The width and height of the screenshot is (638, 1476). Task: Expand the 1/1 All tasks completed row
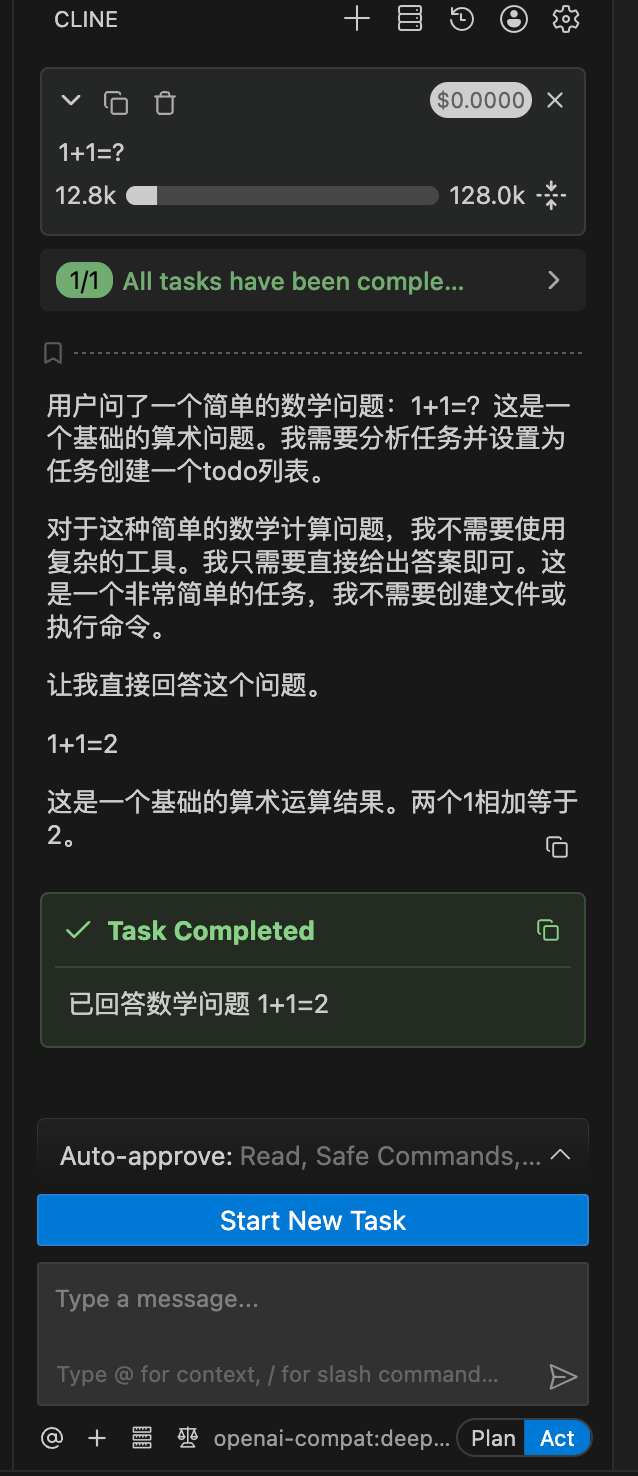point(313,281)
